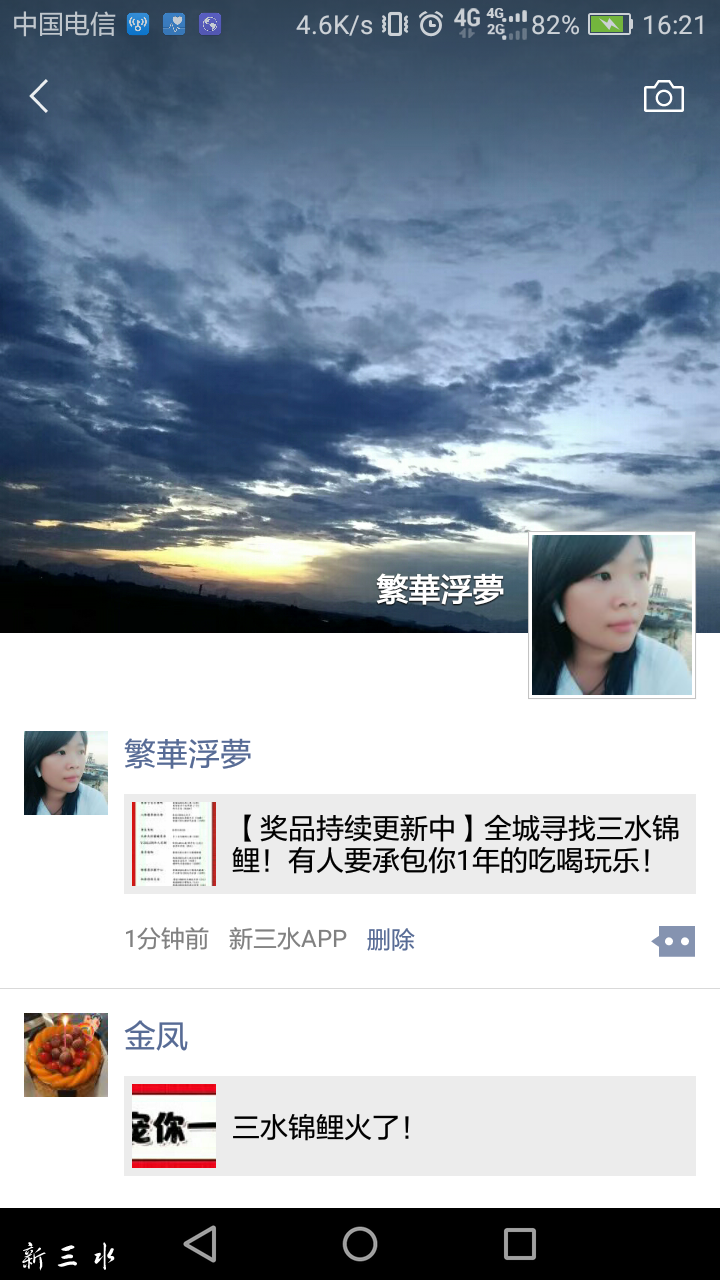
Task: Open the shared article about 奖品持续更新中
Action: pos(410,844)
